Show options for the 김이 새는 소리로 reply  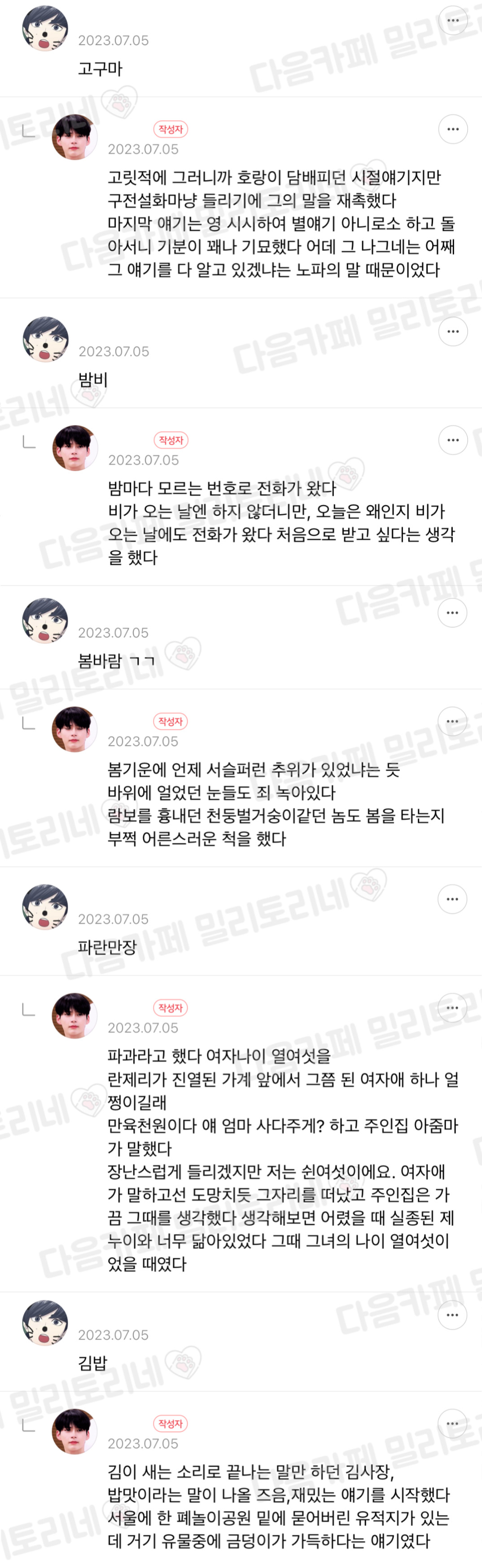point(452,1423)
